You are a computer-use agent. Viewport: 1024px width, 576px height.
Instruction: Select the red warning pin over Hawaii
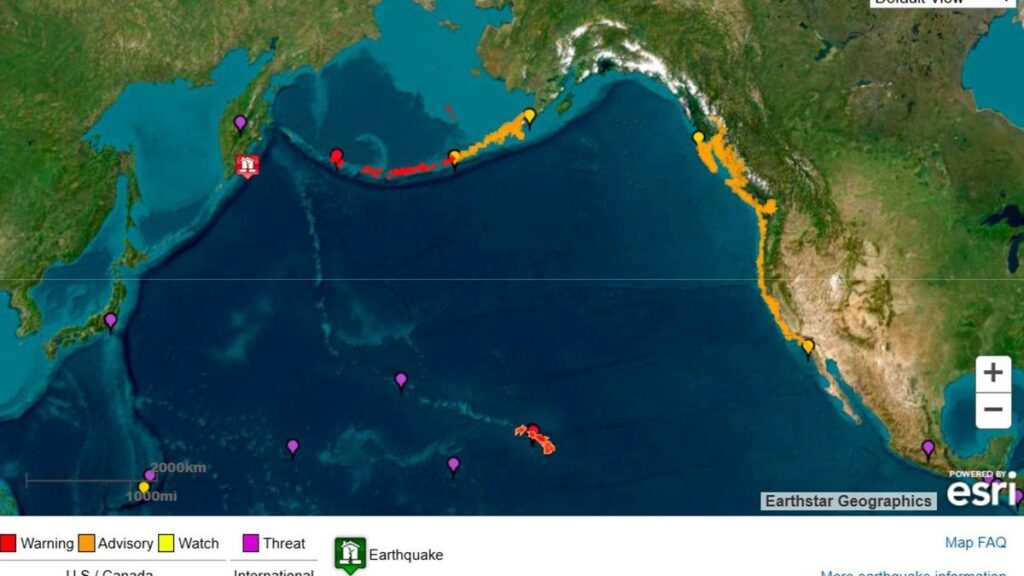click(533, 432)
